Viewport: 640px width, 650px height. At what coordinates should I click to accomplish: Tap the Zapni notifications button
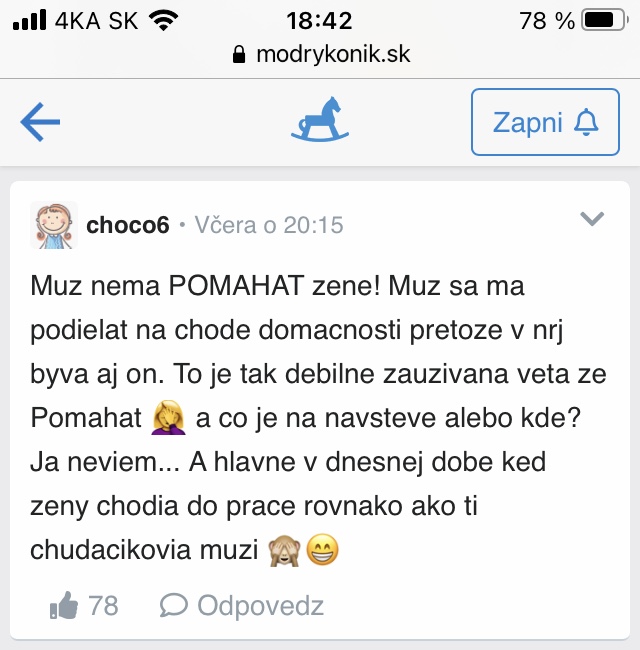click(x=545, y=123)
